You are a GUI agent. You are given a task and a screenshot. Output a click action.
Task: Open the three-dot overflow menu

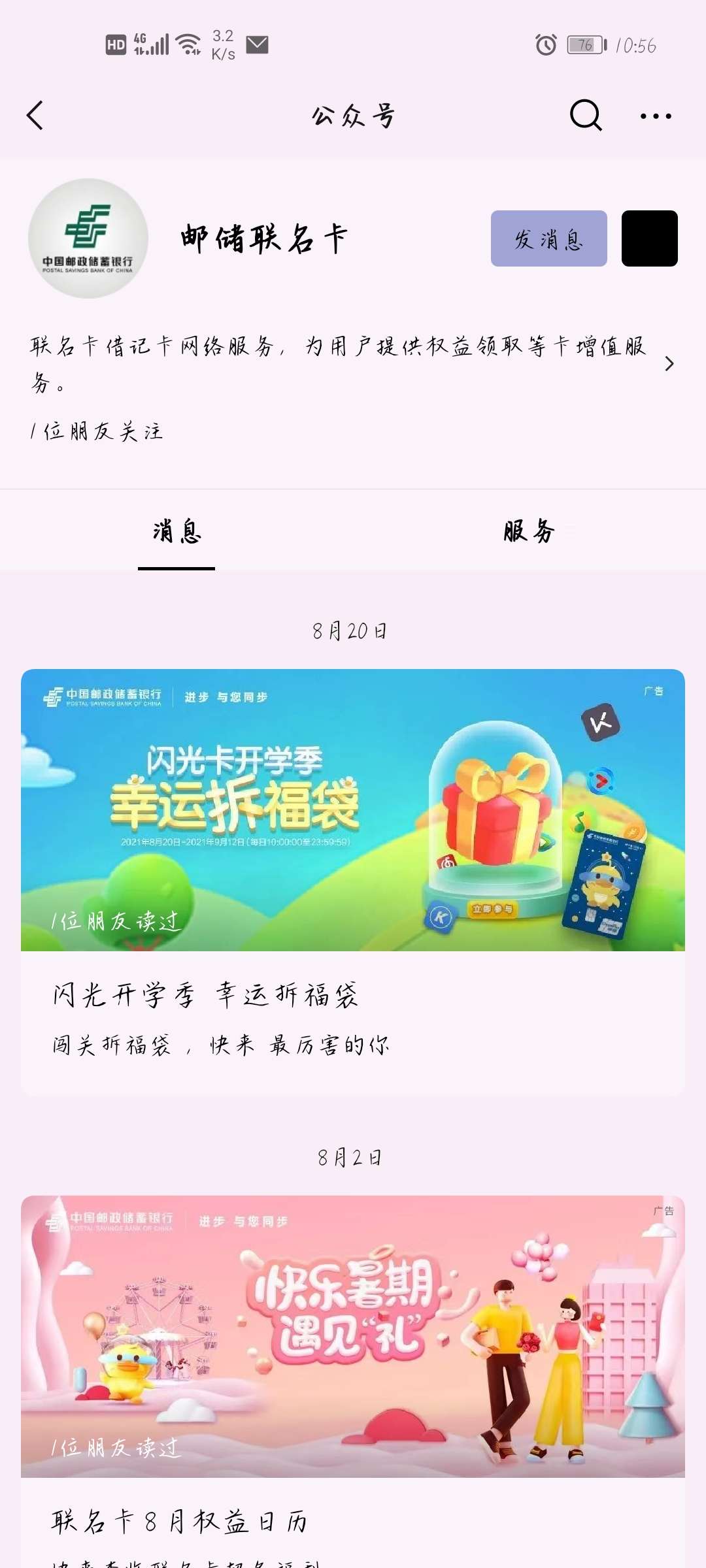pos(656,116)
